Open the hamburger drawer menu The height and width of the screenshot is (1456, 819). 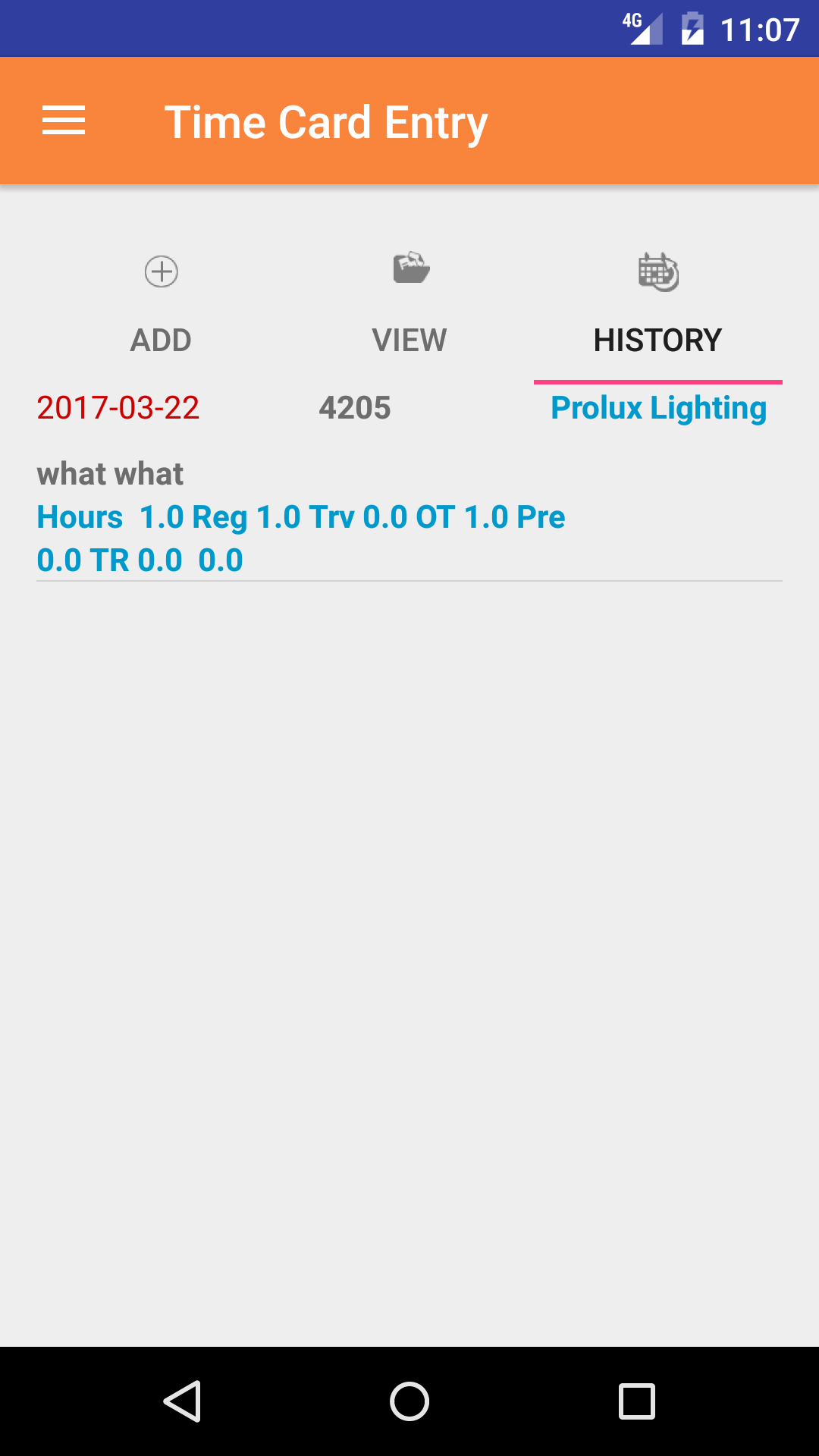click(x=64, y=121)
